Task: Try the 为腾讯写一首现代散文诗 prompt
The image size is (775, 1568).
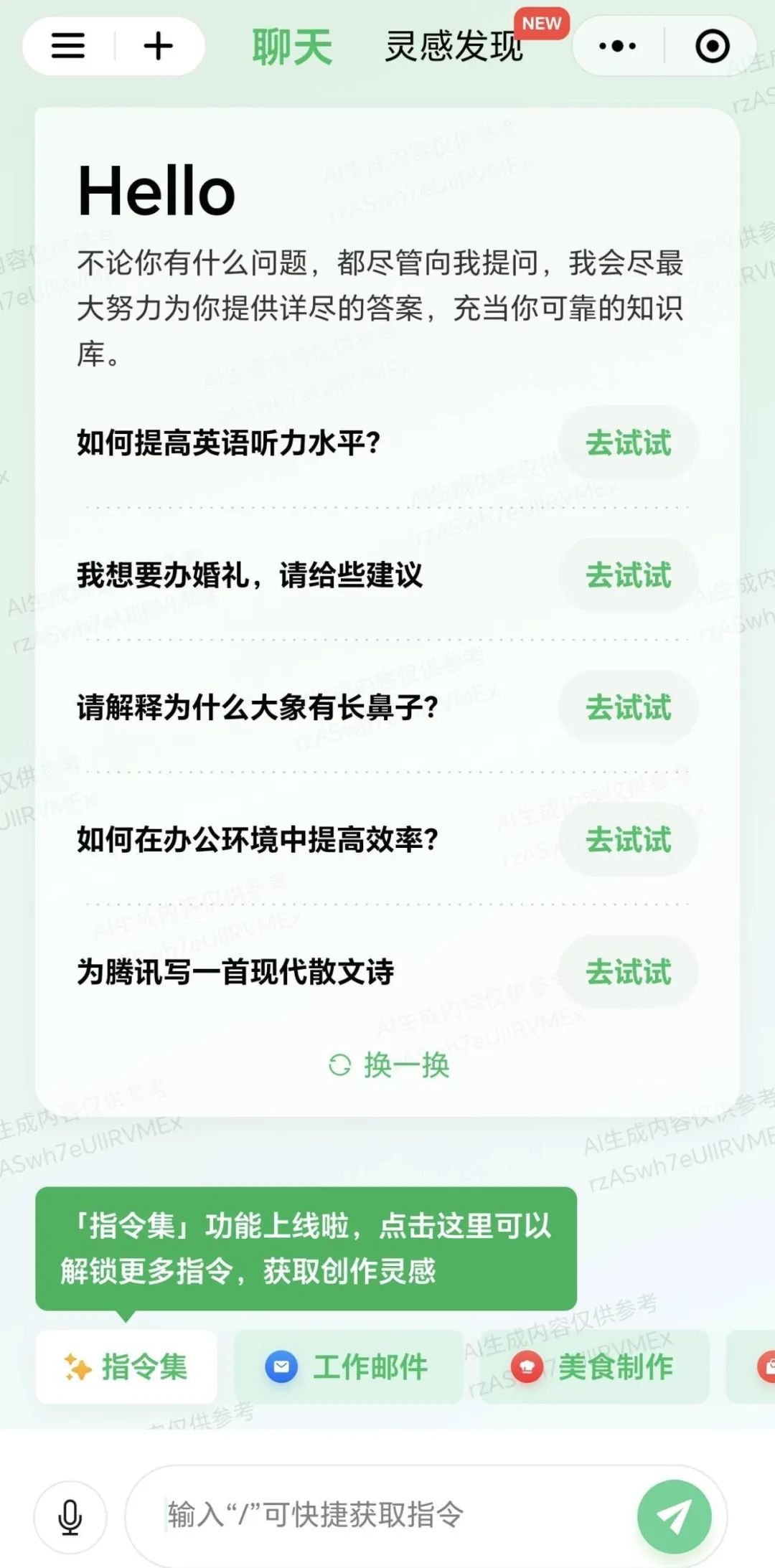Action: coord(628,972)
